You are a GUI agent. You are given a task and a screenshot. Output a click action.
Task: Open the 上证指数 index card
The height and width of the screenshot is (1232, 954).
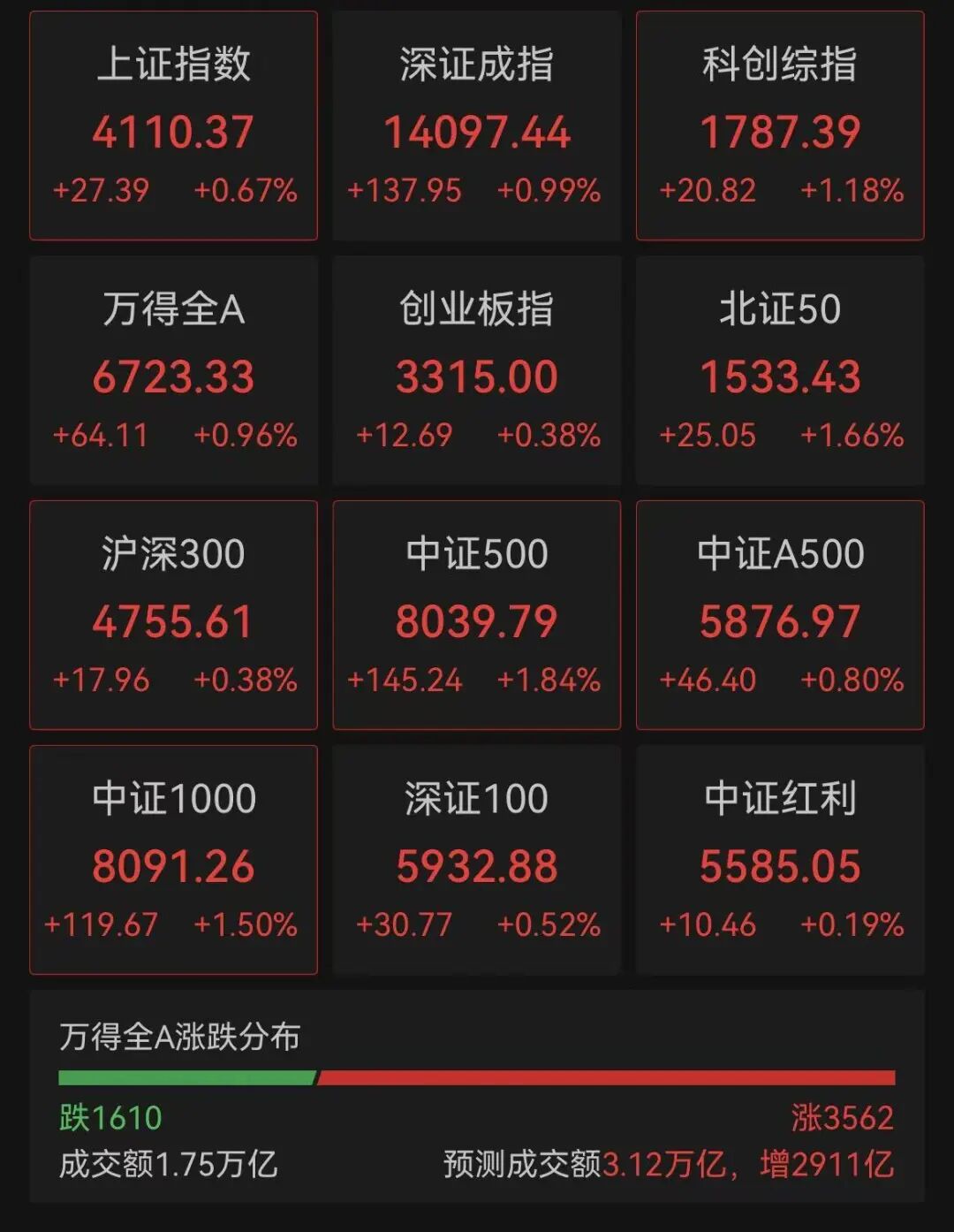(x=173, y=124)
